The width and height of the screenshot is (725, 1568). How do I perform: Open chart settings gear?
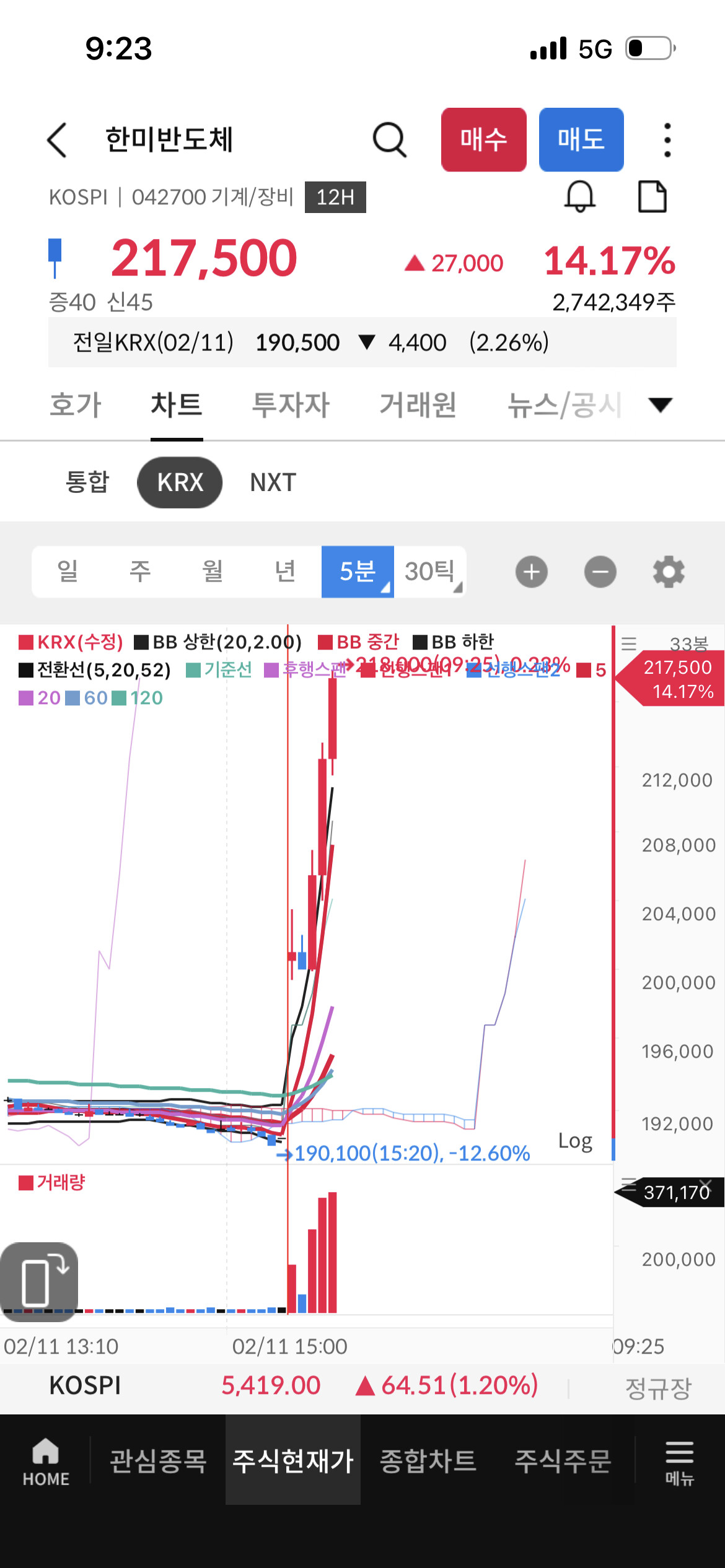click(669, 572)
